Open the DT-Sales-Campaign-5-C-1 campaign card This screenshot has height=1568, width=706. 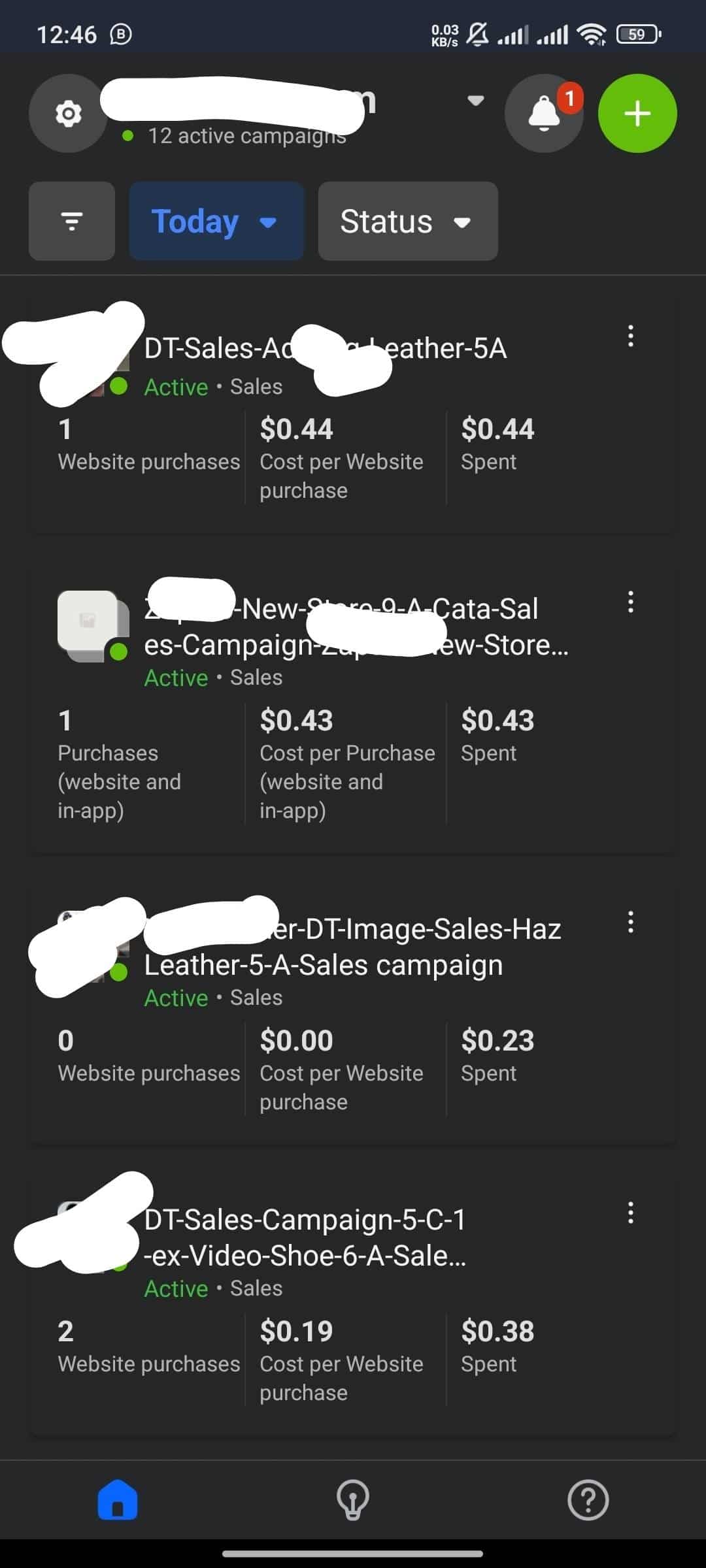tap(353, 1304)
